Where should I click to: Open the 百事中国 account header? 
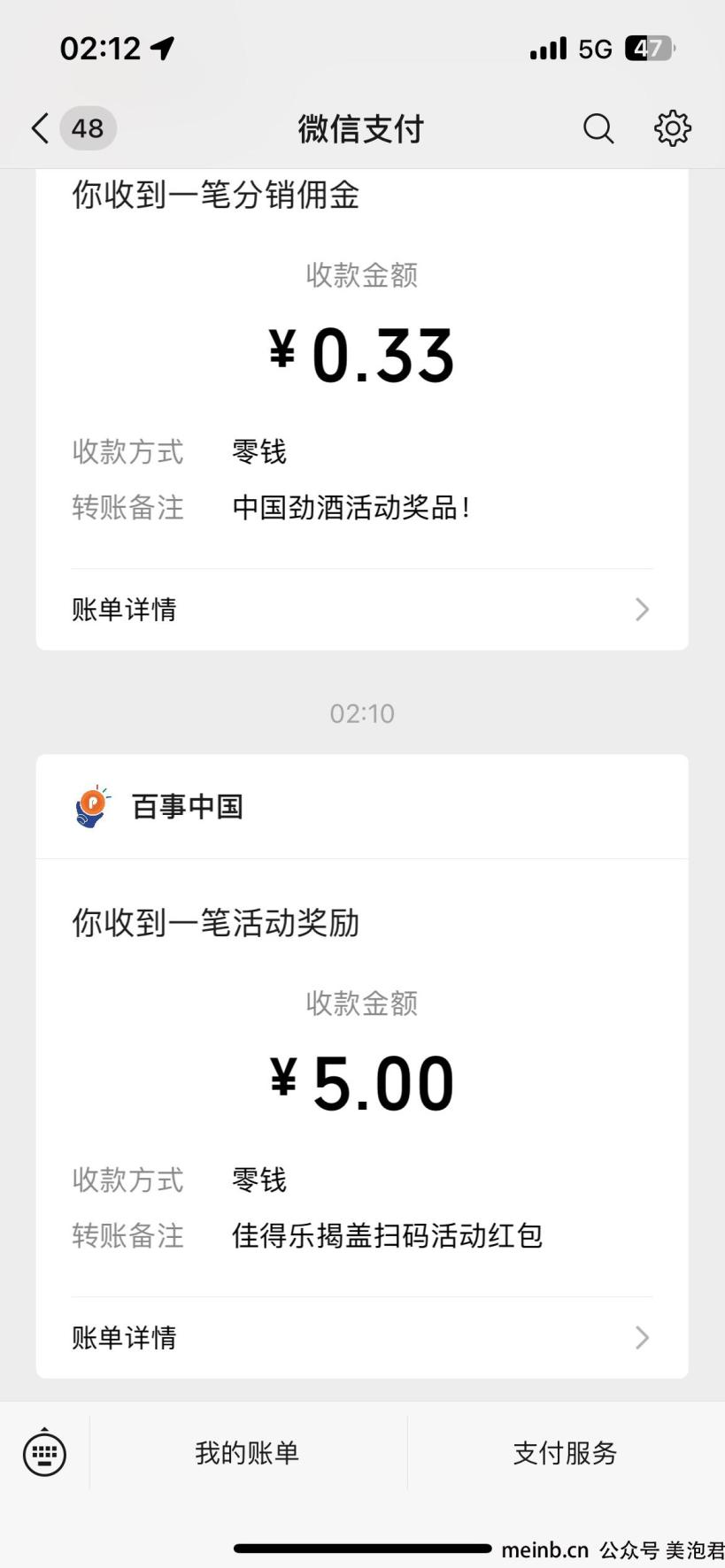click(362, 806)
